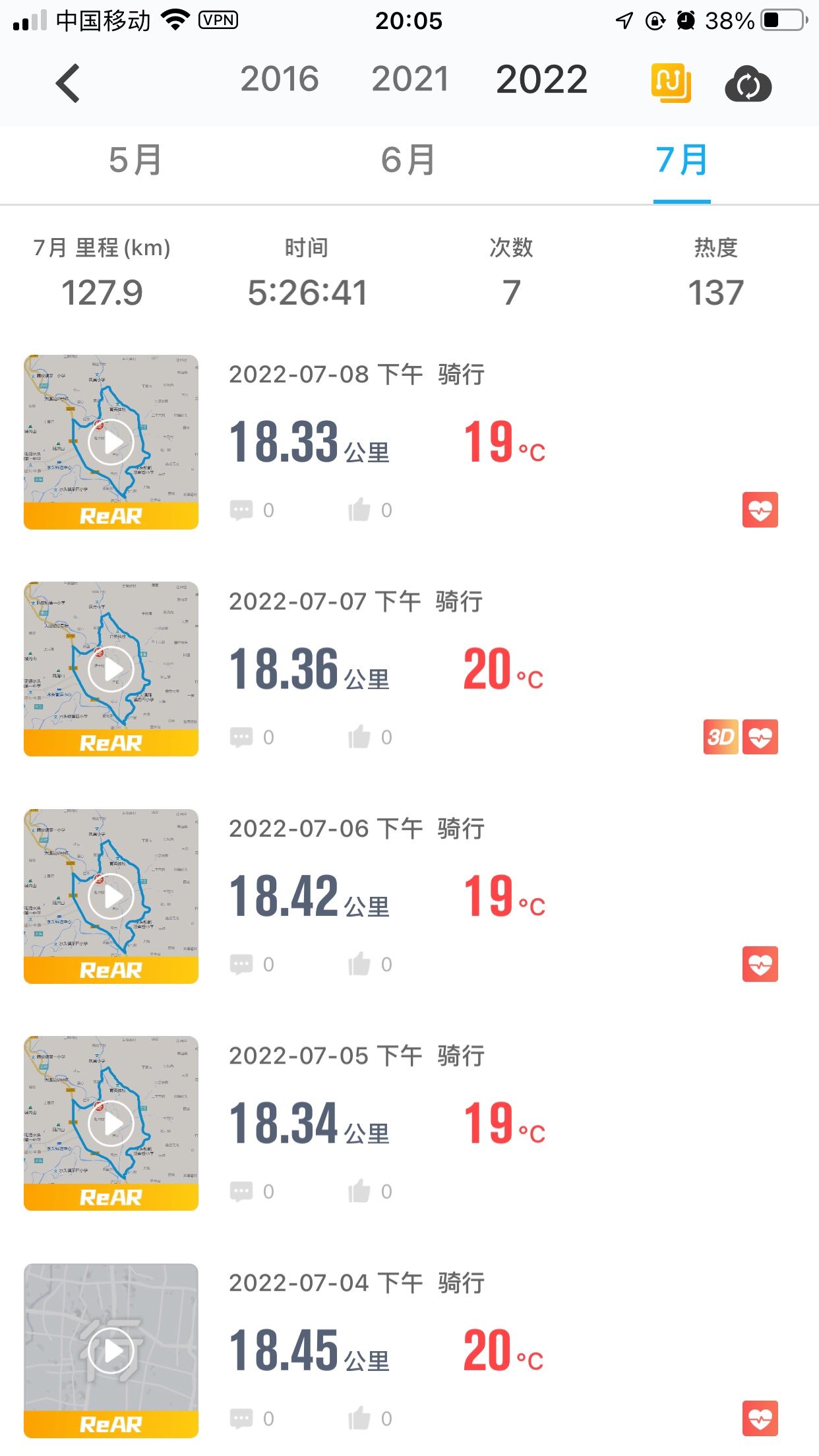Image resolution: width=819 pixels, height=1456 pixels.
Task: View 3D track of the 2022-07-07 ride
Action: click(721, 737)
